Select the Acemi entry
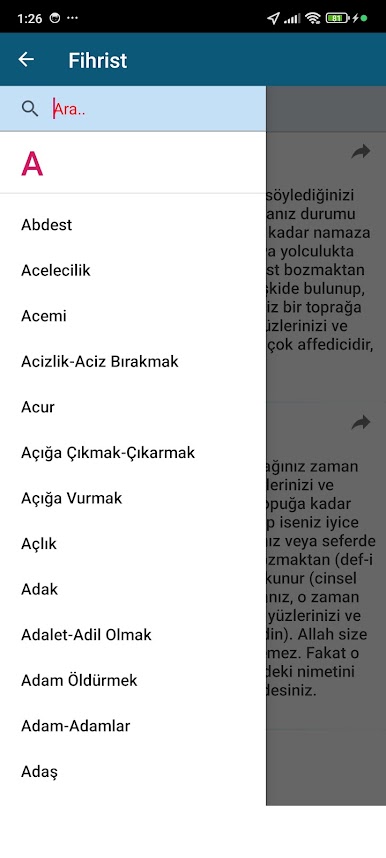The image size is (386, 858). click(x=133, y=316)
